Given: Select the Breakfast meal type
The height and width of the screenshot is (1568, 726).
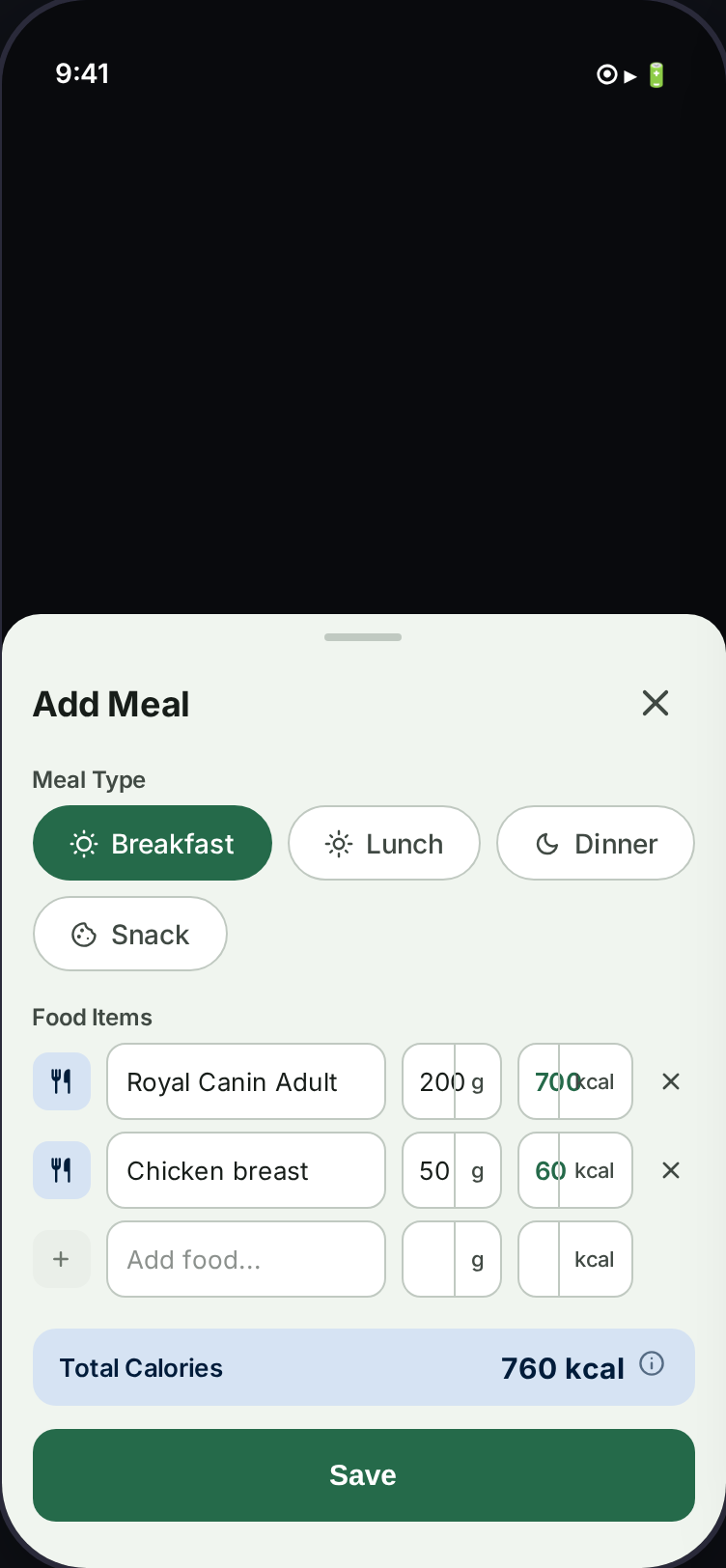Looking at the screenshot, I should pos(153,843).
